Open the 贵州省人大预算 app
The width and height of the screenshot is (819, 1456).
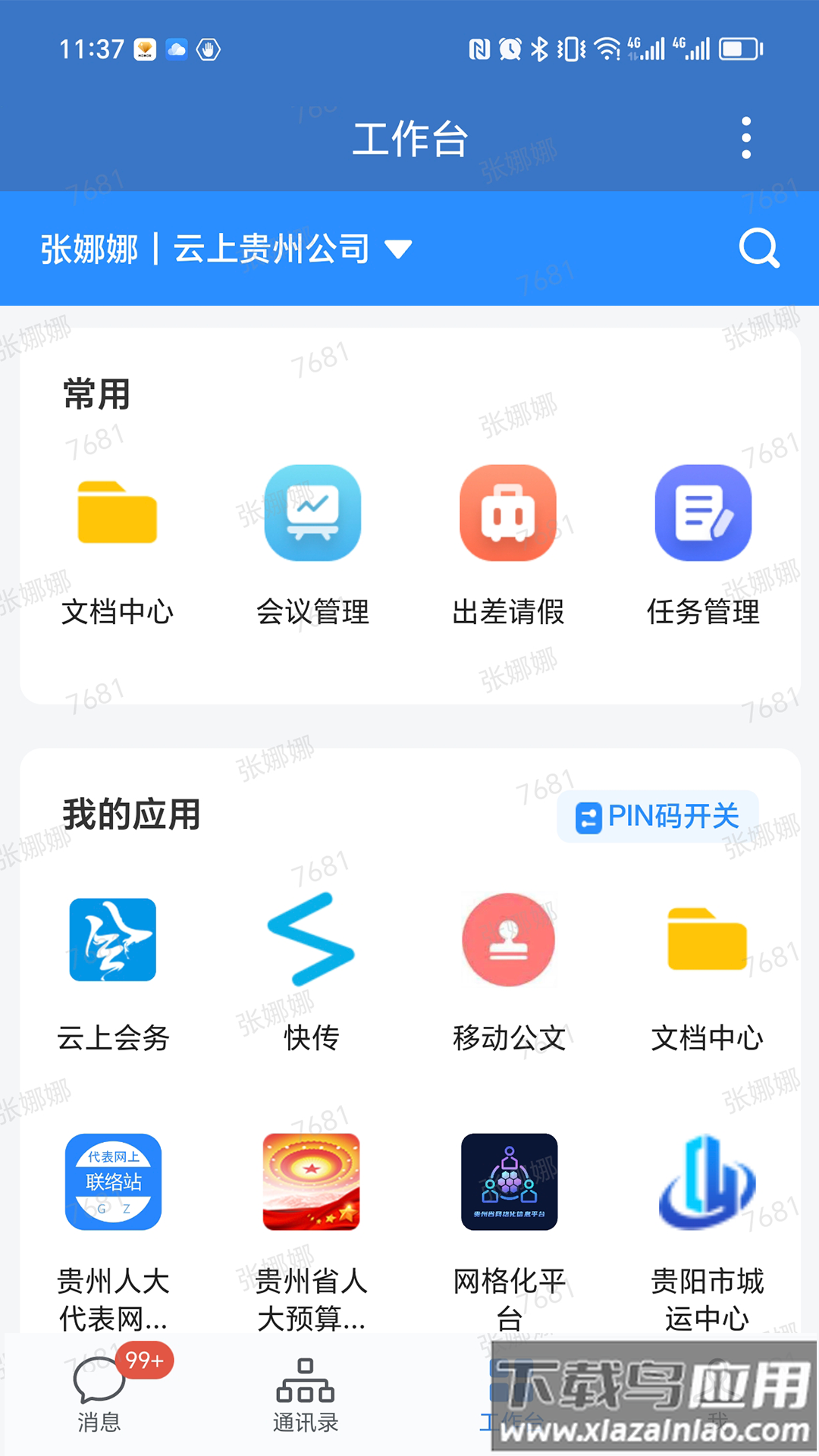tap(311, 1181)
